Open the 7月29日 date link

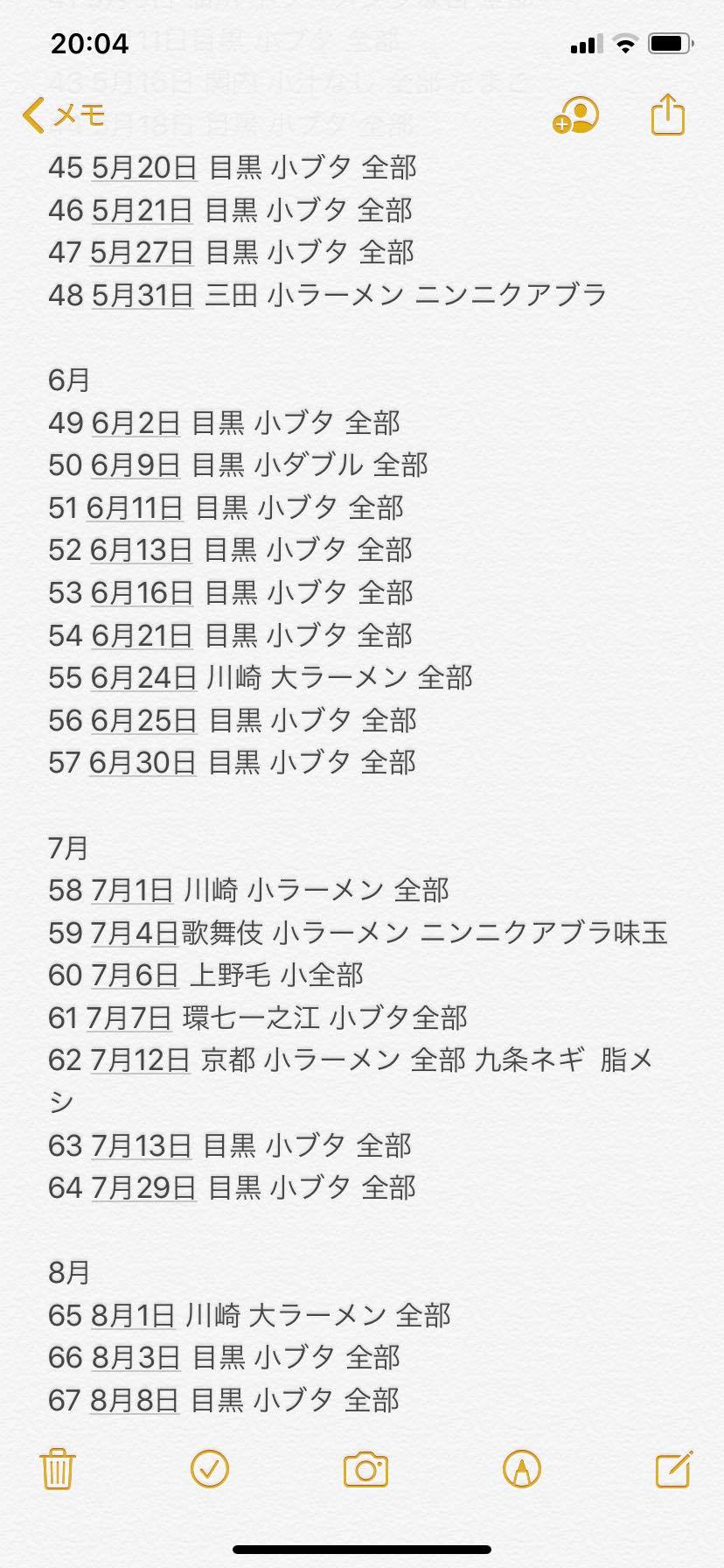coord(144,1187)
